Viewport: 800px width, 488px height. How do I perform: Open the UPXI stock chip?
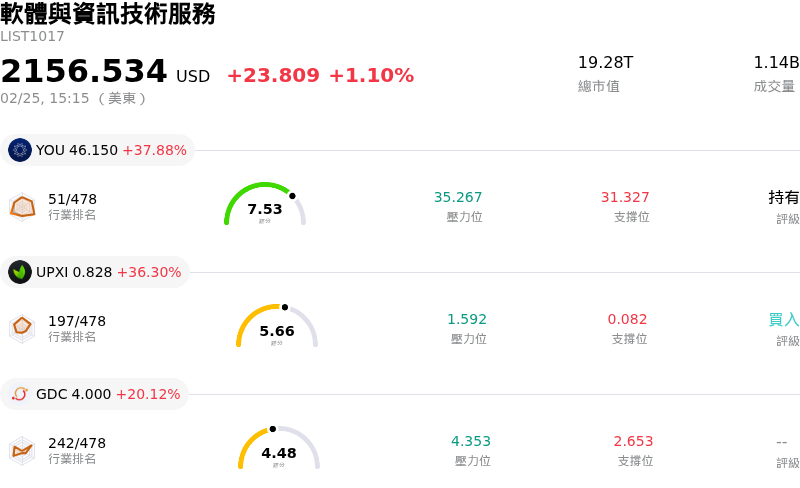[x=96, y=272]
